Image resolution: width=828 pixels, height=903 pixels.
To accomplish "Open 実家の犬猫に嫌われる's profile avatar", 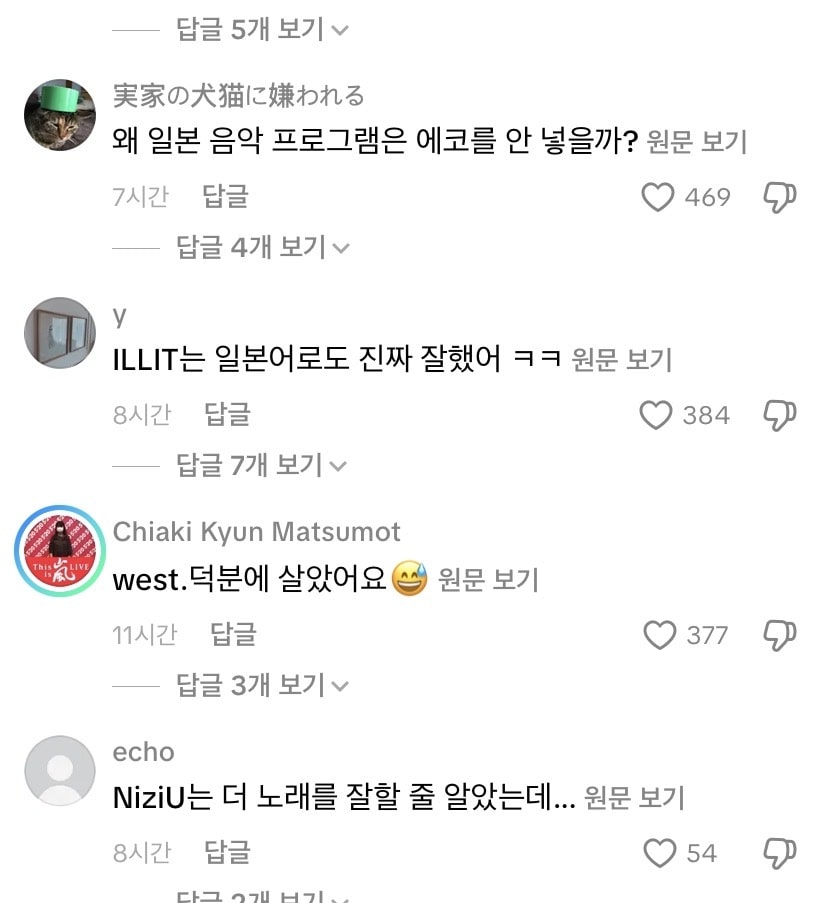I will [x=59, y=114].
